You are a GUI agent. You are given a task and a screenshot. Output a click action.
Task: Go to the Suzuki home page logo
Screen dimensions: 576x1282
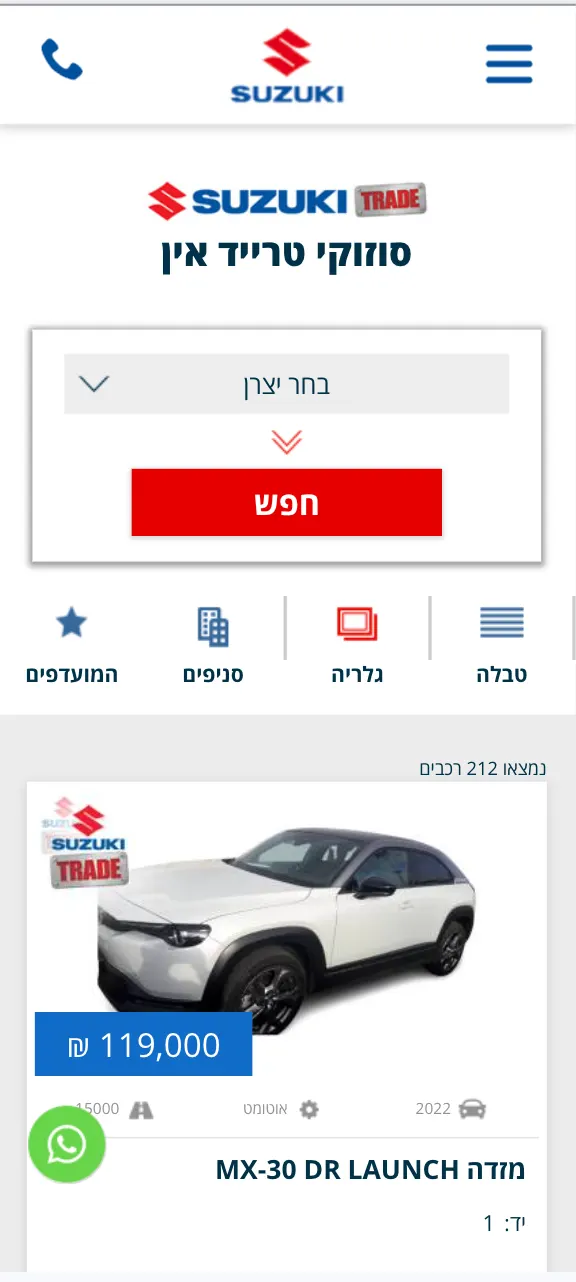click(287, 66)
